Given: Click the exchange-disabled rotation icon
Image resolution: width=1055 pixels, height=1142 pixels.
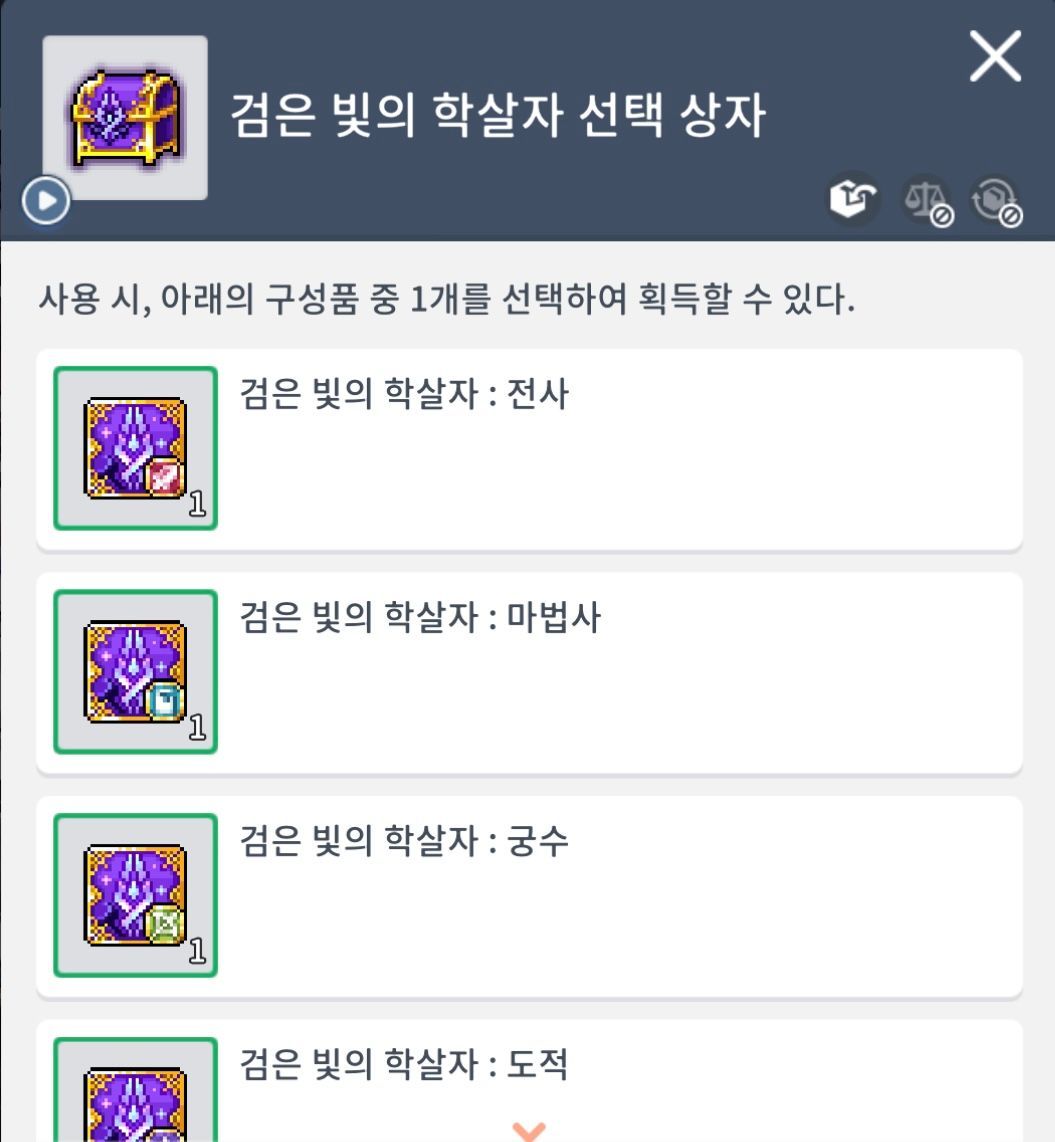Looking at the screenshot, I should (x=995, y=200).
